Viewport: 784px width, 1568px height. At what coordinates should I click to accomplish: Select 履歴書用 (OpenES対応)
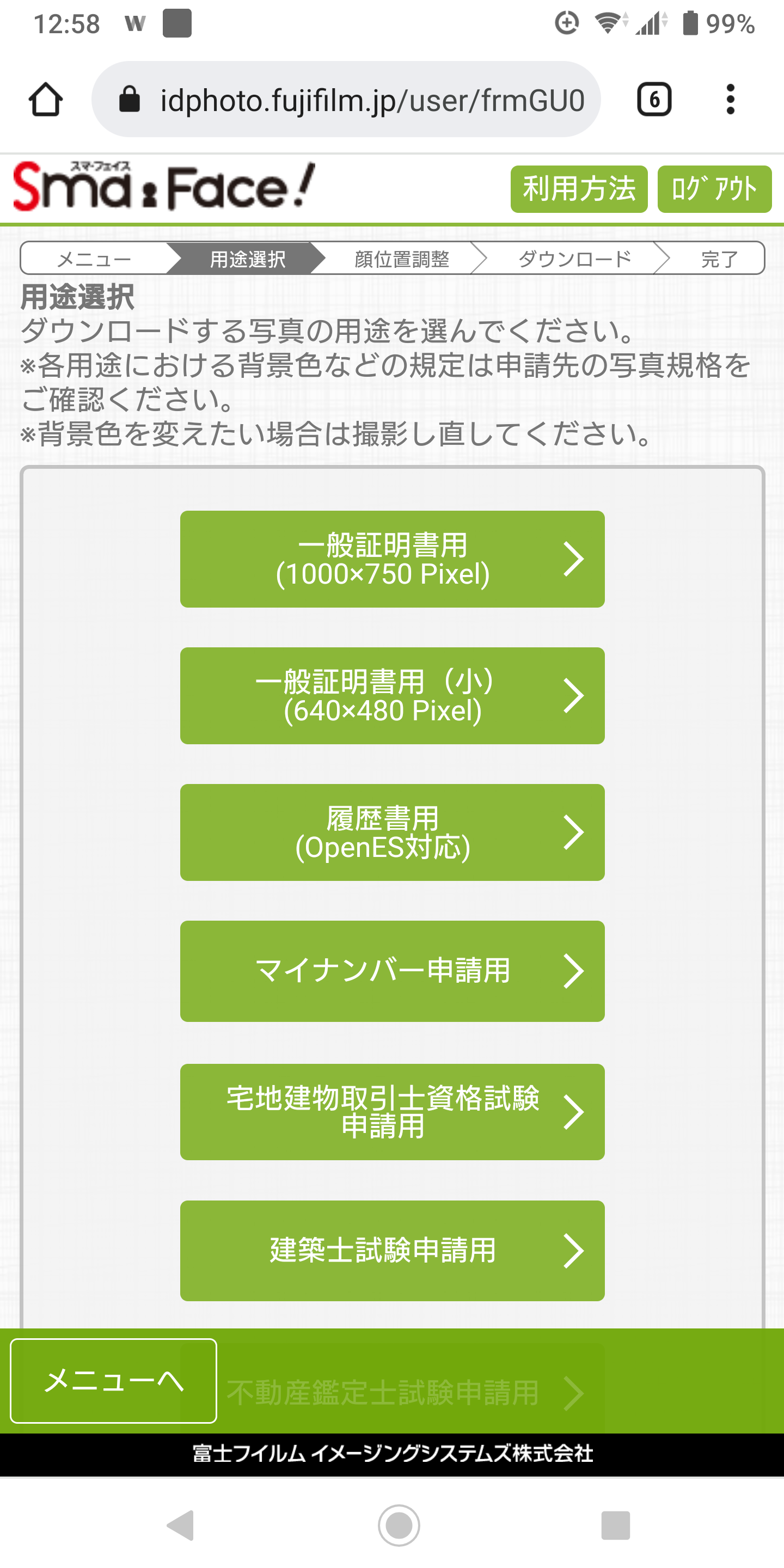tap(392, 832)
